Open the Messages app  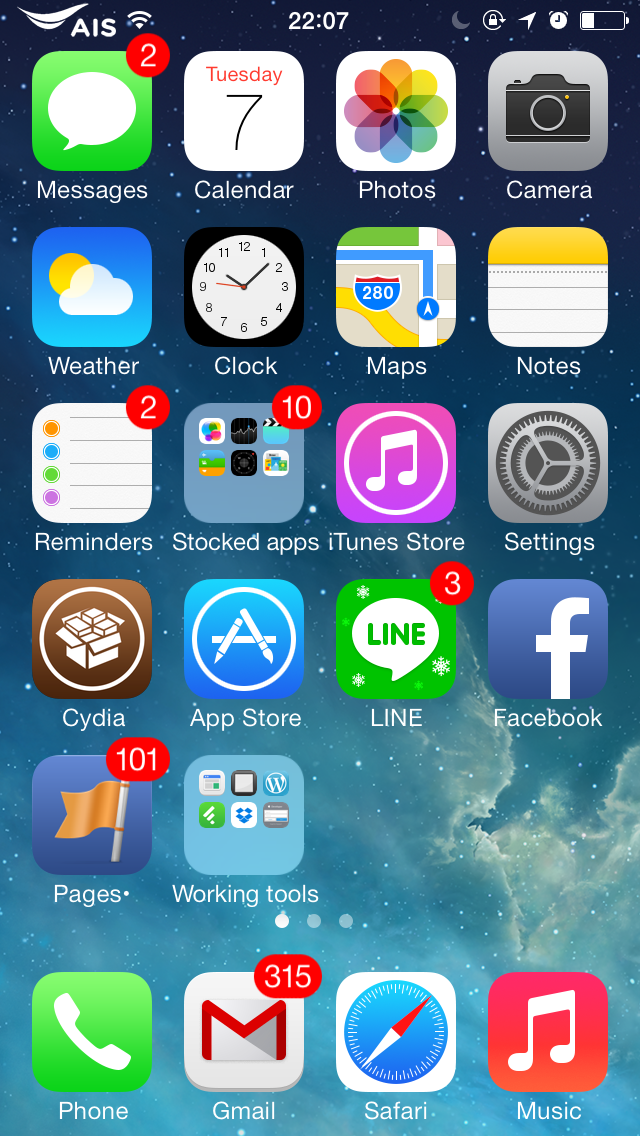pos(92,111)
